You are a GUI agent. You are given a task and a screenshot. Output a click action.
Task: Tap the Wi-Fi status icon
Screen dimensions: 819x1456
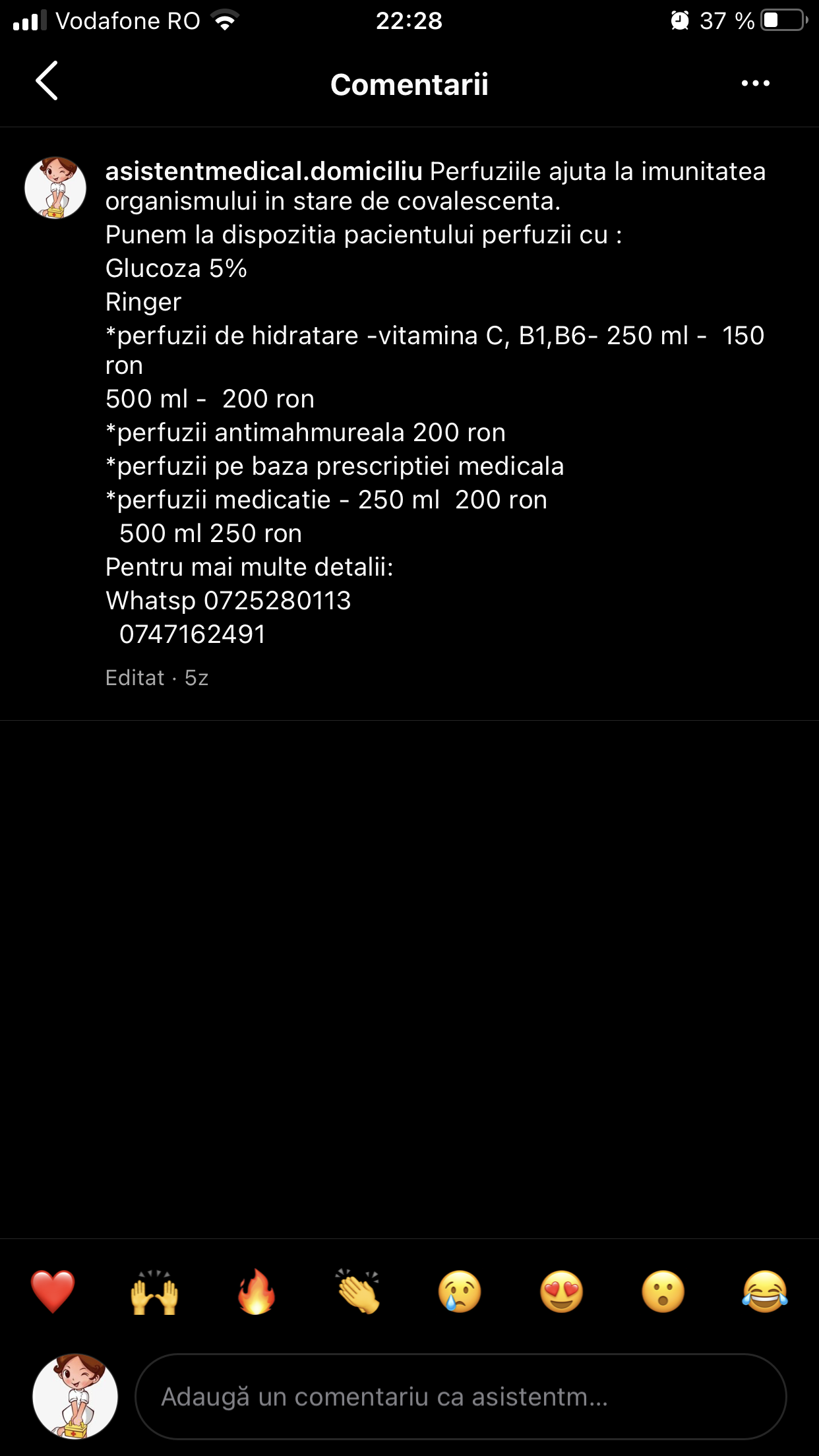click(x=224, y=20)
